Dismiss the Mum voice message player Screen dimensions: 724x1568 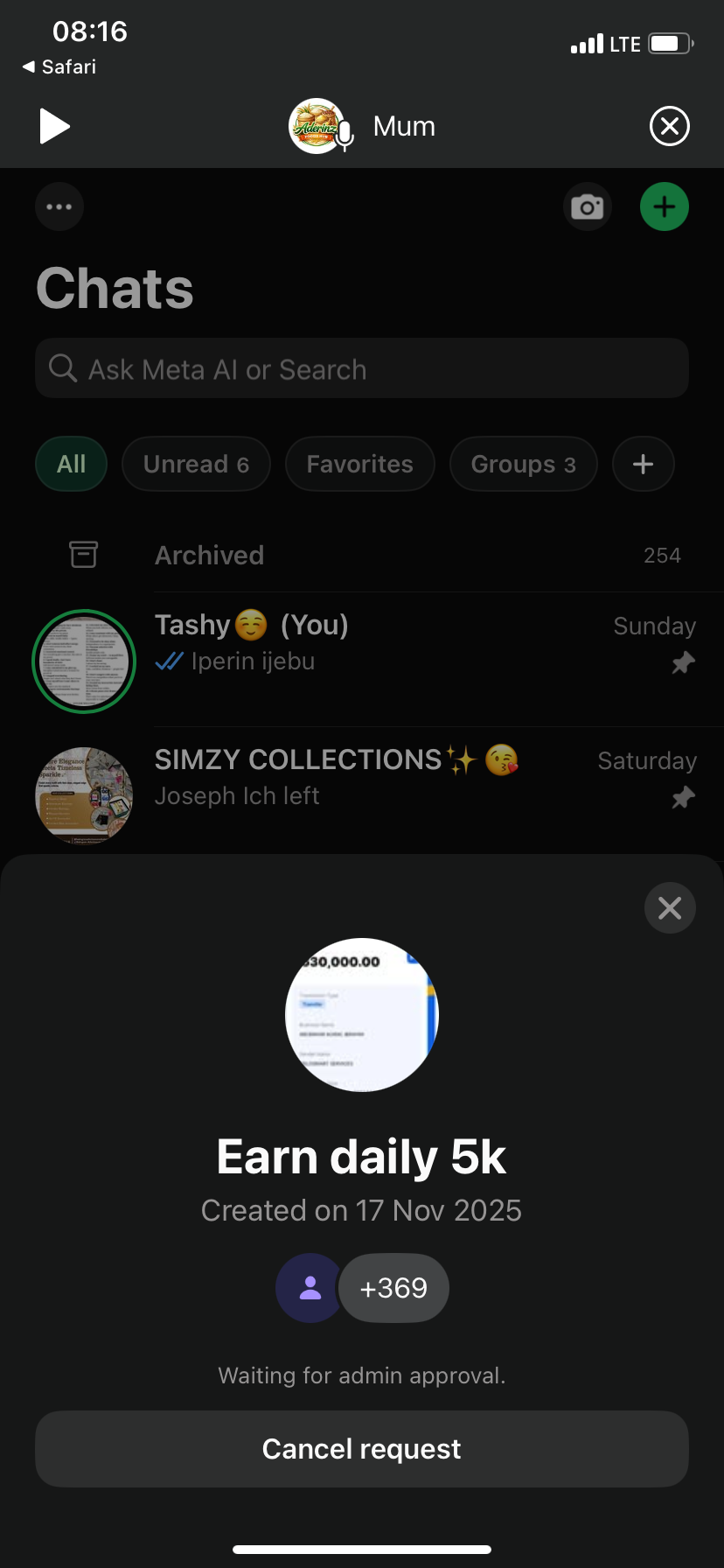(x=669, y=126)
